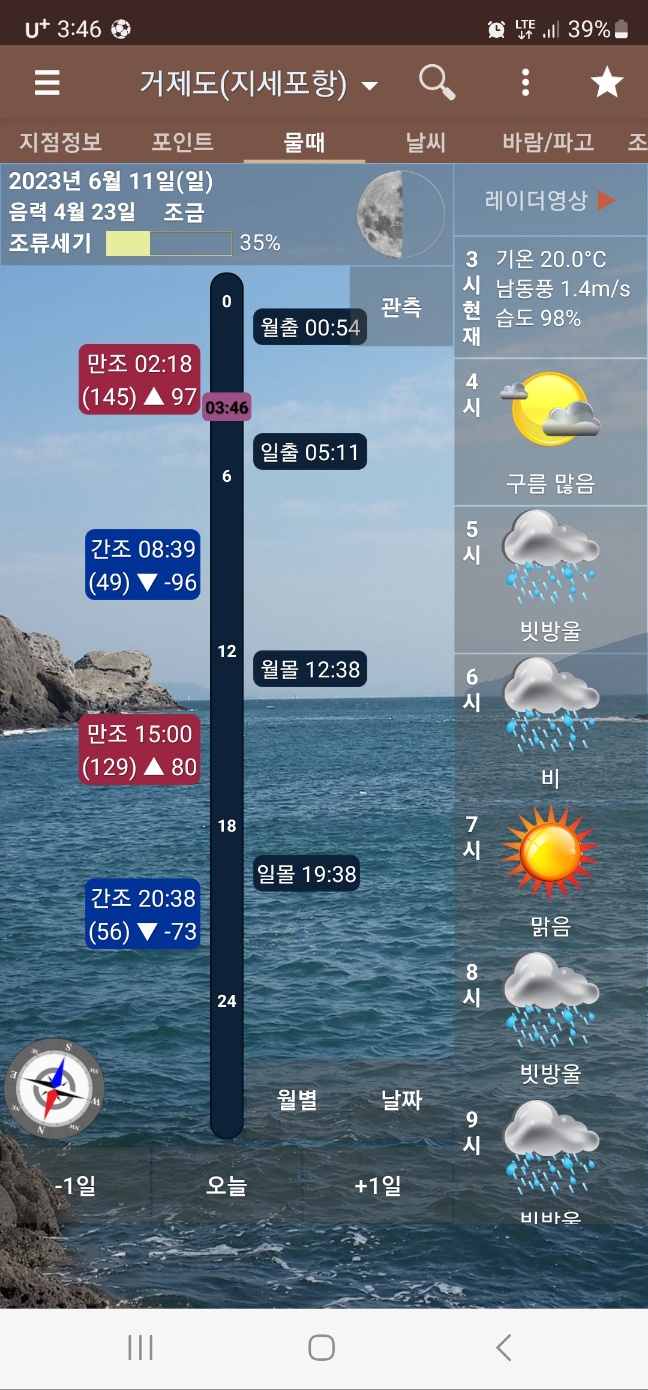
Task: Add this location to favorites
Action: coord(607,83)
